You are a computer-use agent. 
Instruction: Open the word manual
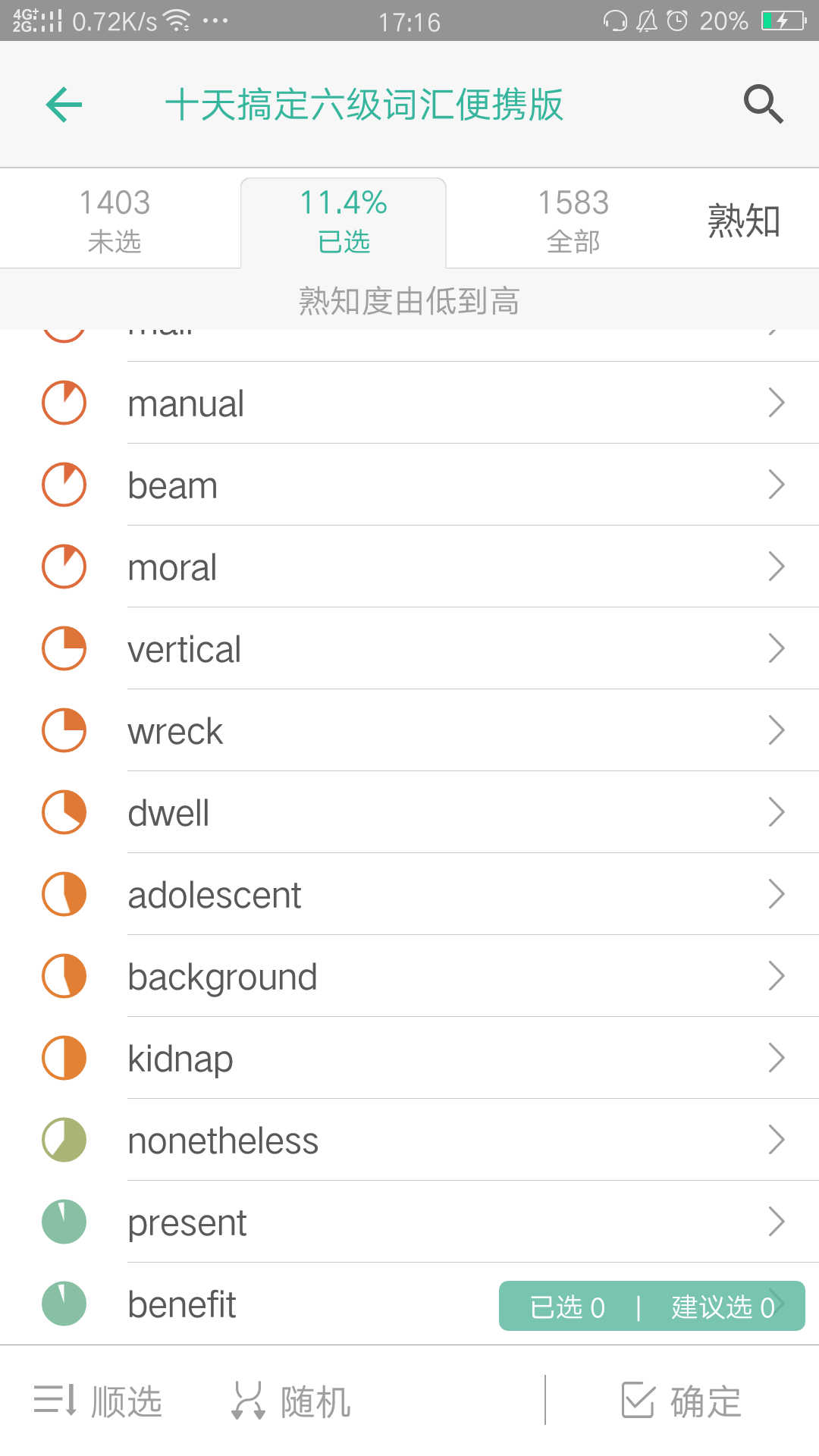tap(409, 403)
